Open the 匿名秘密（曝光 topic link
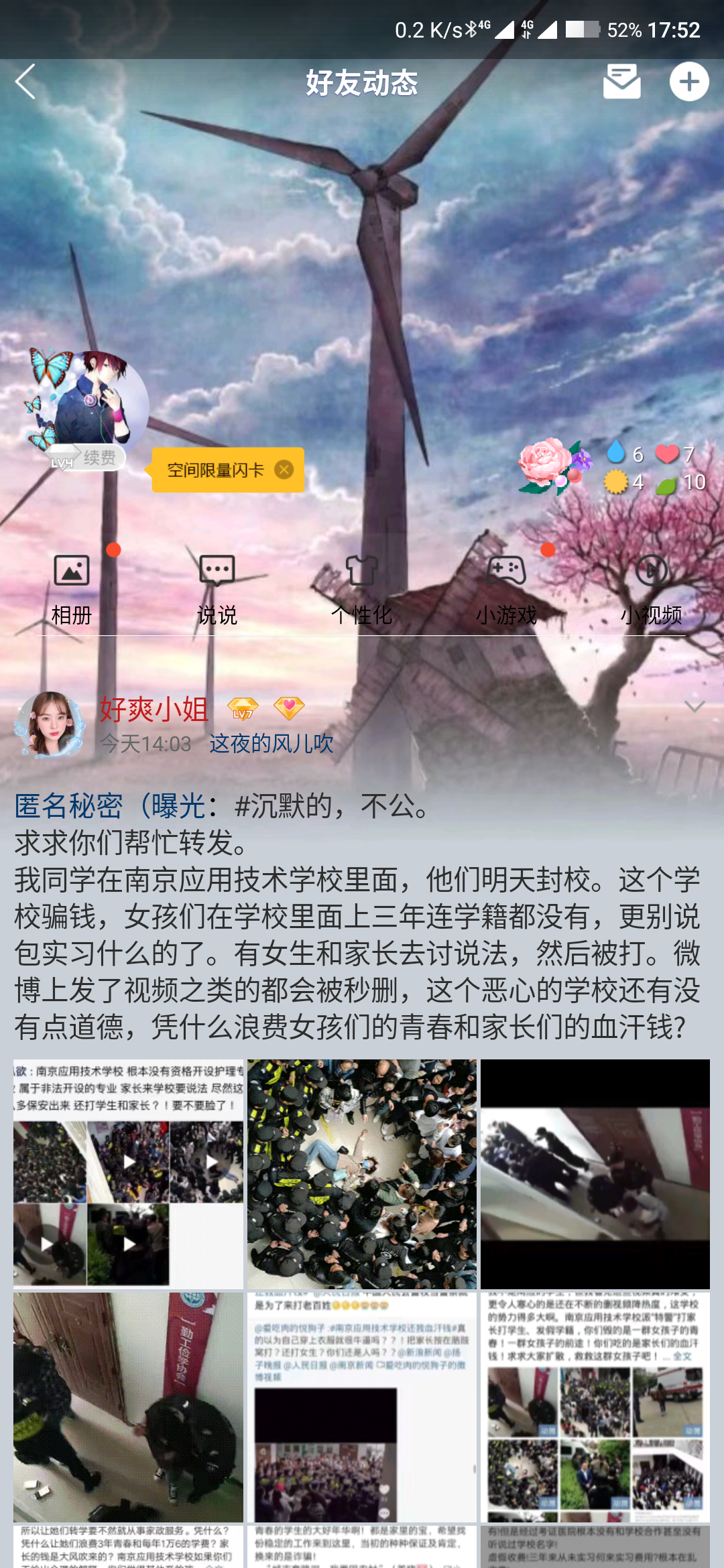 [109, 806]
